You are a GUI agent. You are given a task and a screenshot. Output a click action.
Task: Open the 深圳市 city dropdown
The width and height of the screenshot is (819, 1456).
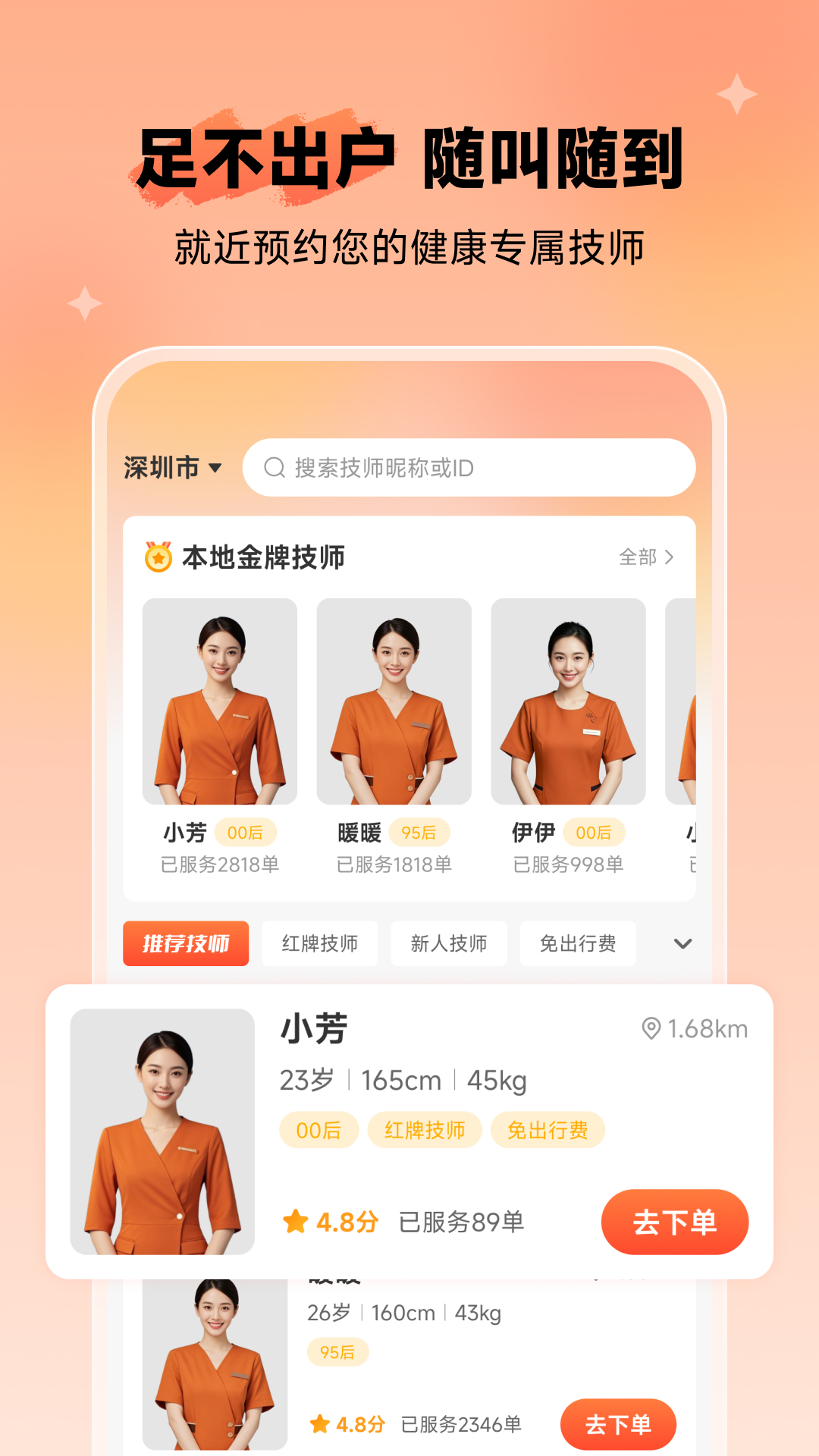click(171, 468)
